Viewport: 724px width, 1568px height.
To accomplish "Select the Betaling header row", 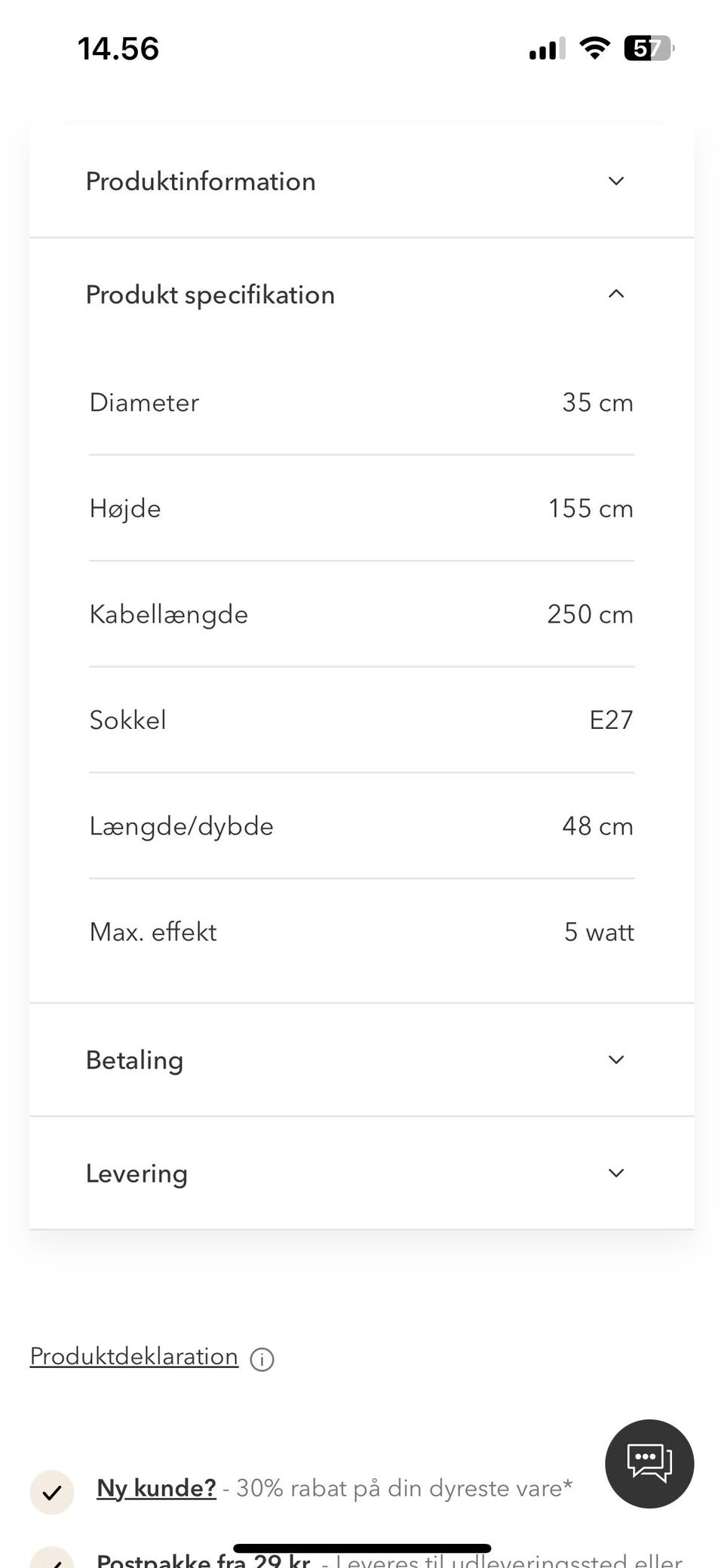I will click(x=135, y=1059).
